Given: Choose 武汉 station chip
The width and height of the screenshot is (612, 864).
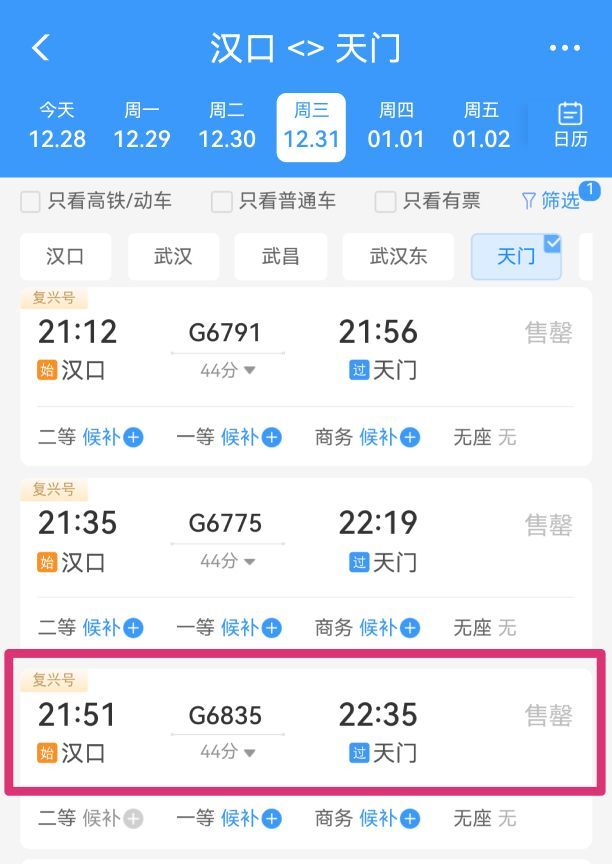Looking at the screenshot, I should click(173, 256).
